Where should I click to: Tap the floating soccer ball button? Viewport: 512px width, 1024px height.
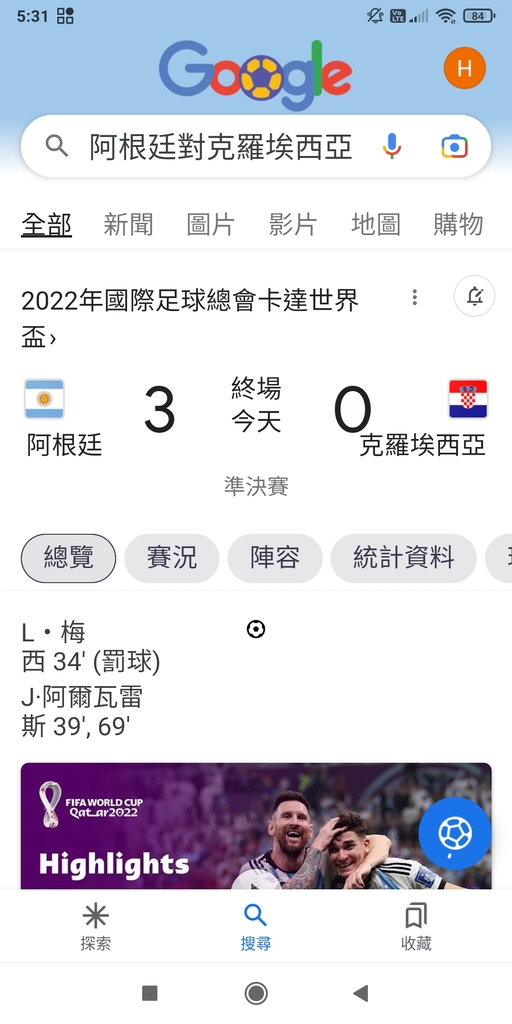(455, 833)
